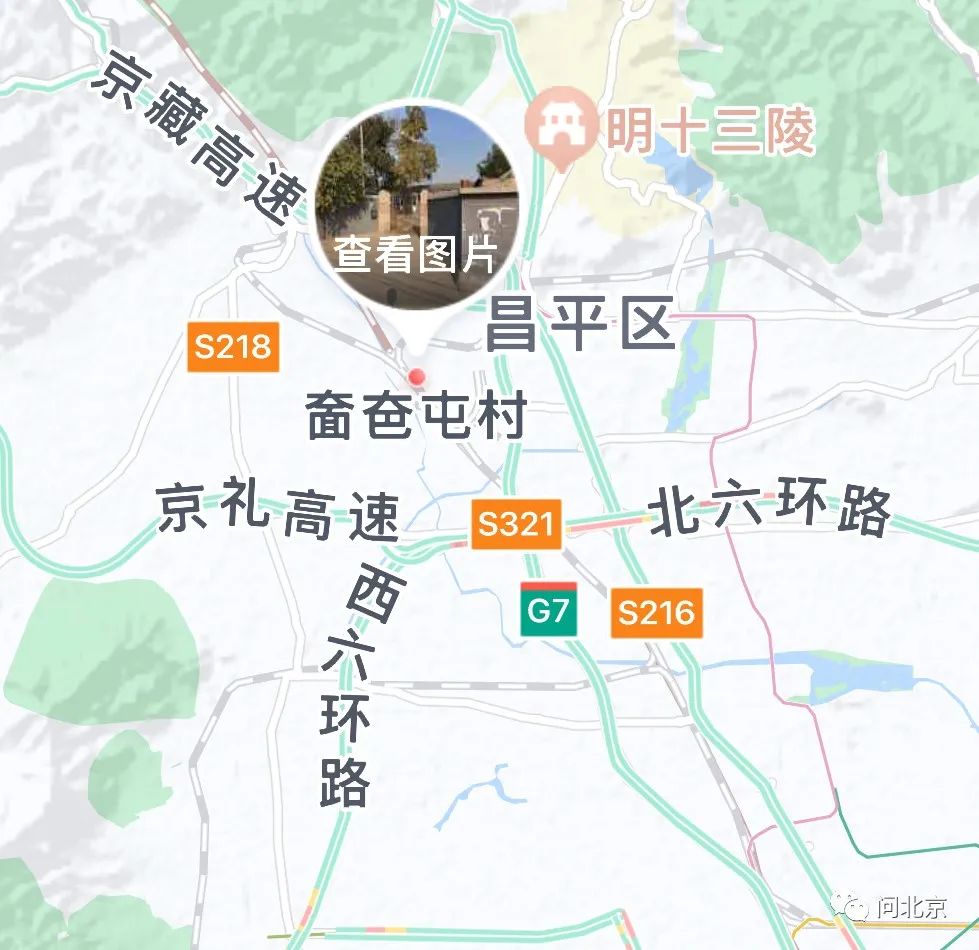
Task: Open the 查看图片 photo bubble
Action: [416, 207]
